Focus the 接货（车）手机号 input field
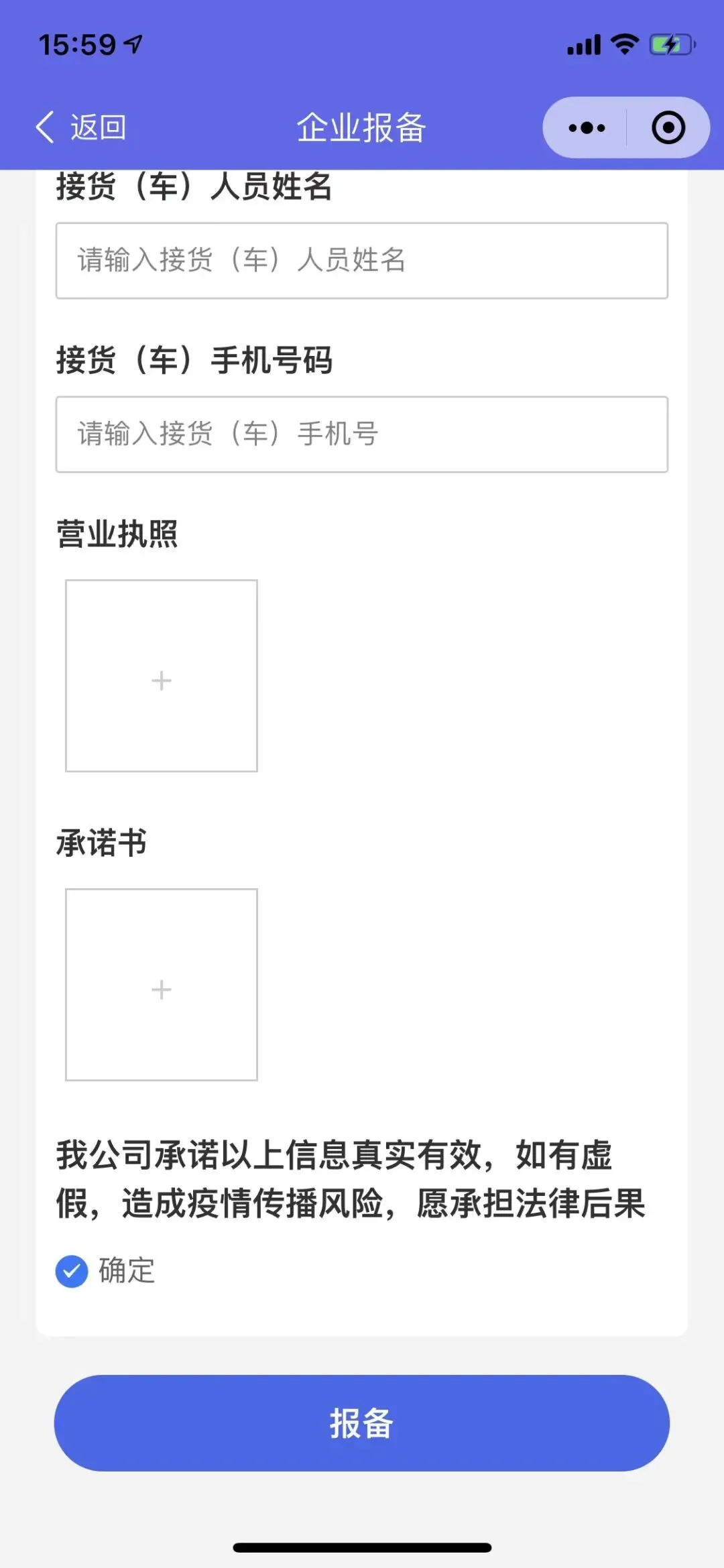Viewport: 724px width, 1568px height. (x=362, y=434)
